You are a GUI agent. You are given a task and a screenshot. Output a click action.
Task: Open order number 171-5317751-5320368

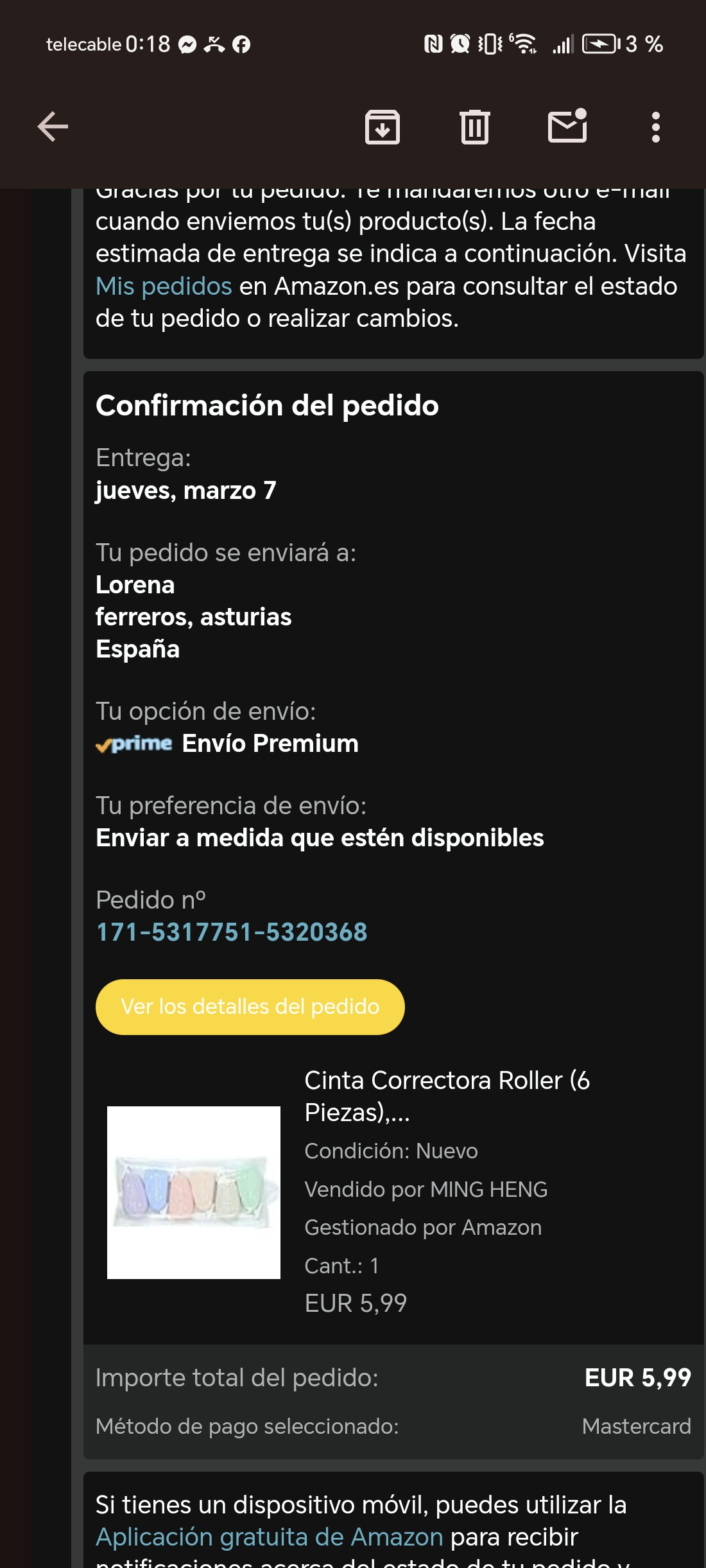[x=232, y=932]
